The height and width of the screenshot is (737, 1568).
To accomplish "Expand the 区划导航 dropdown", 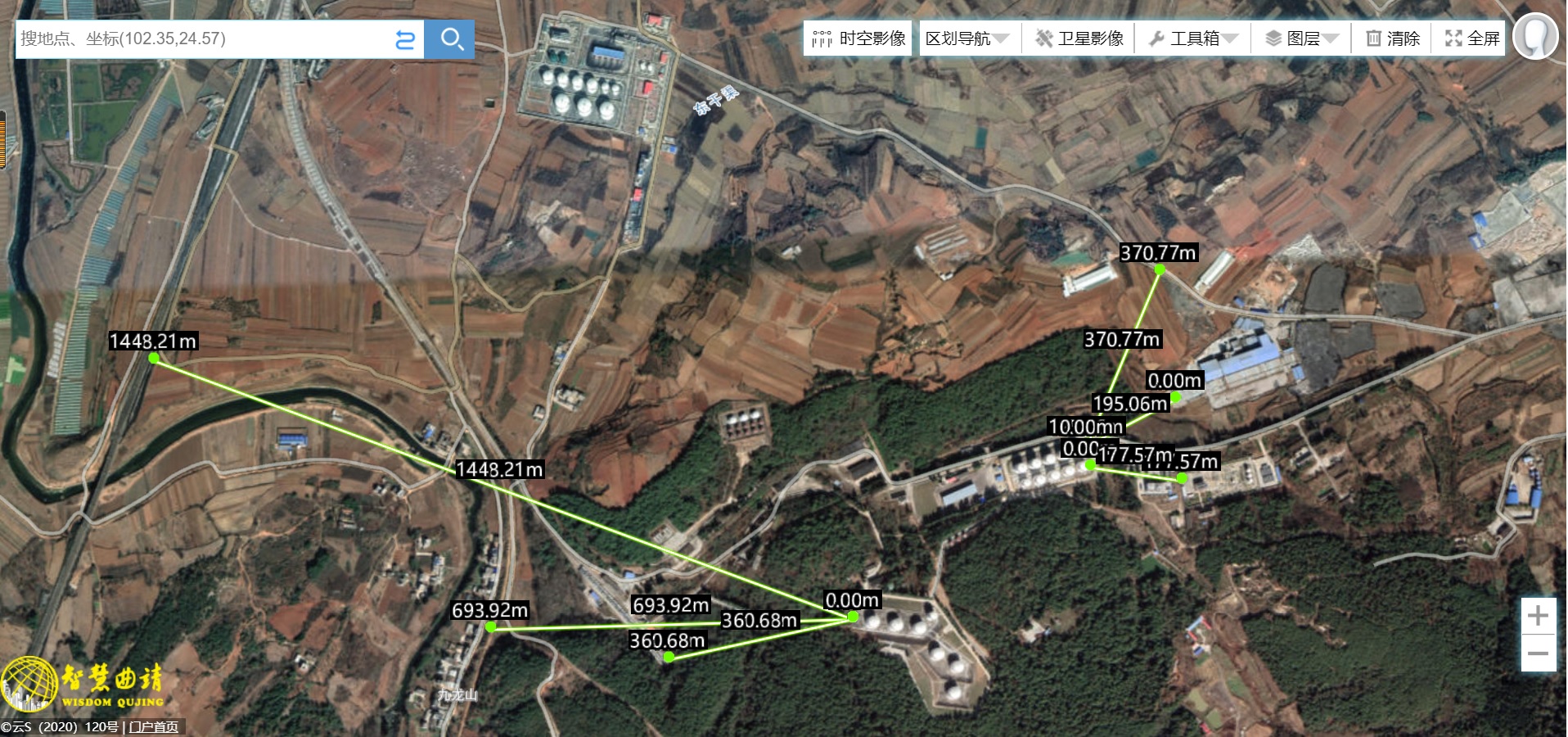I will tap(967, 38).
